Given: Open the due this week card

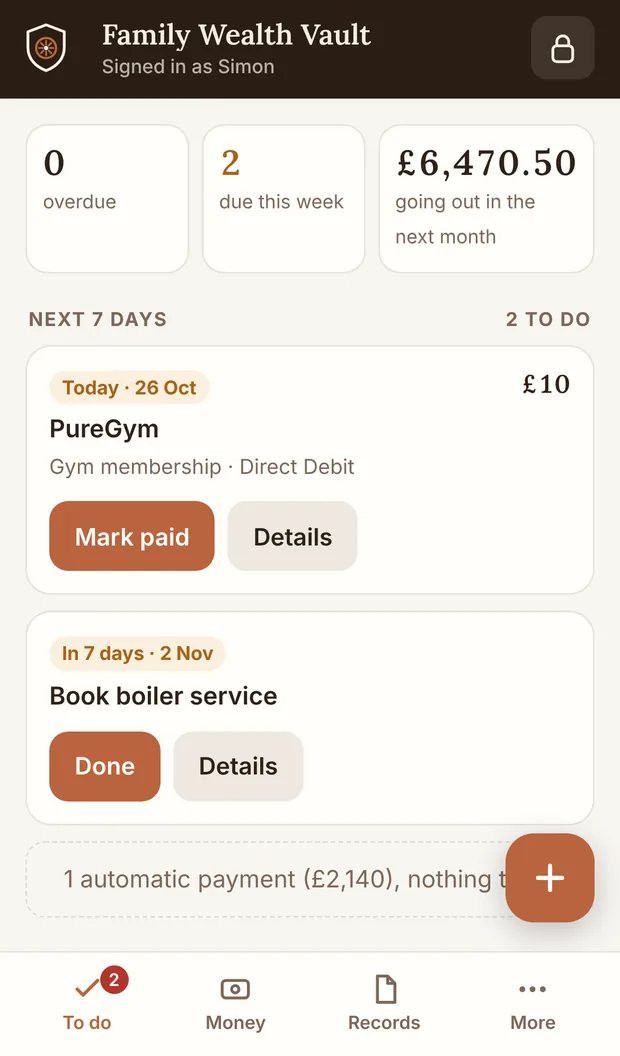Looking at the screenshot, I should (283, 199).
